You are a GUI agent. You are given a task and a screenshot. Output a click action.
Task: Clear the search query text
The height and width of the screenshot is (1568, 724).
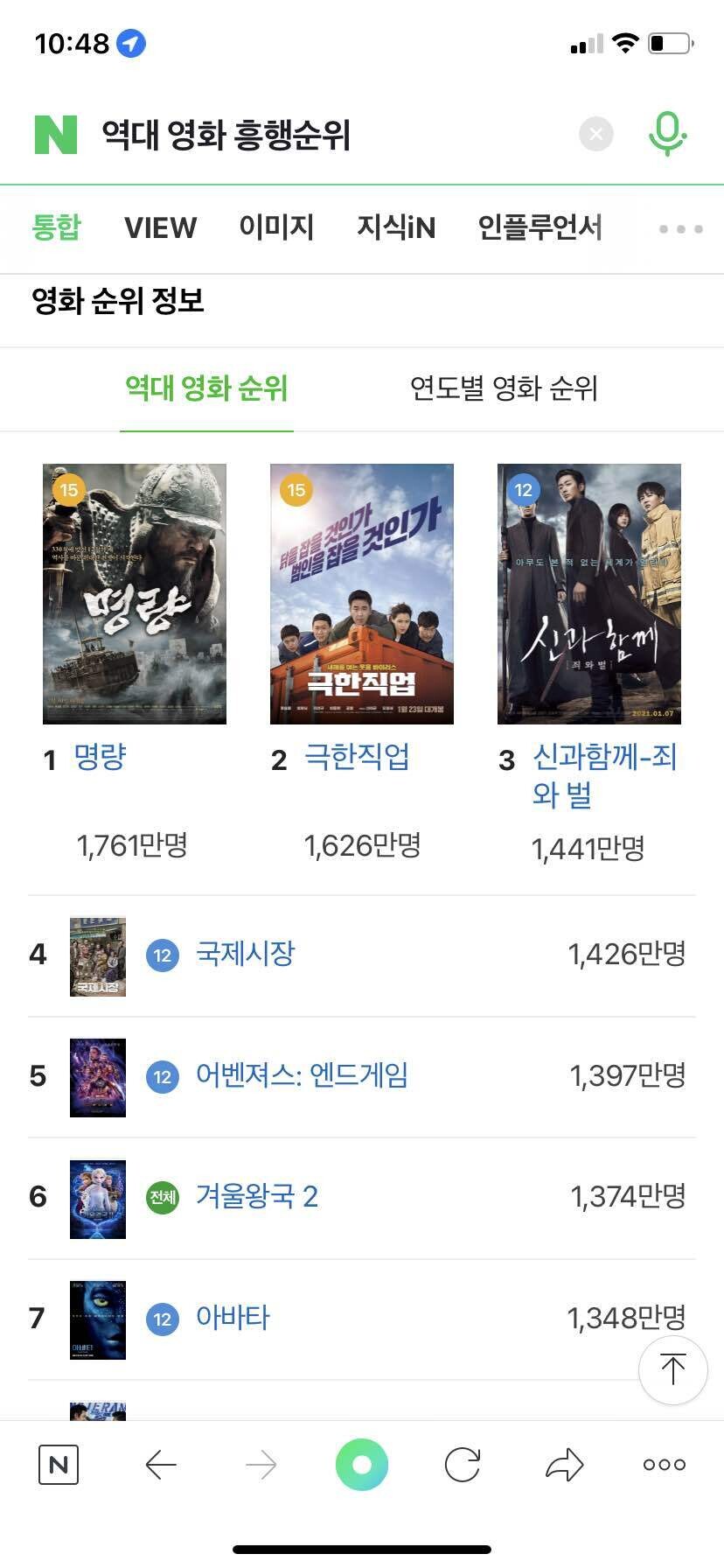coord(596,134)
